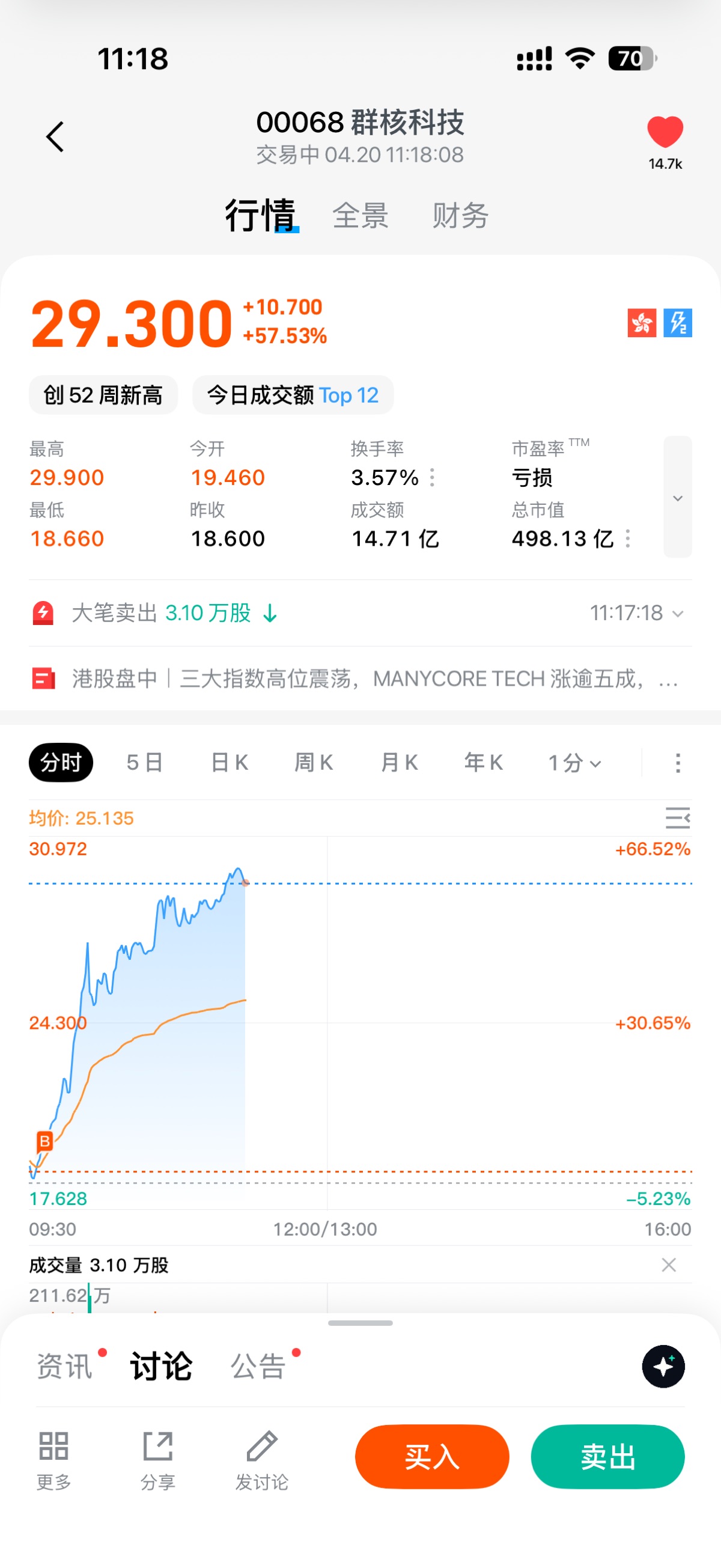Select the 5日 chart period
Image resolution: width=721 pixels, height=1568 pixels.
point(145,762)
